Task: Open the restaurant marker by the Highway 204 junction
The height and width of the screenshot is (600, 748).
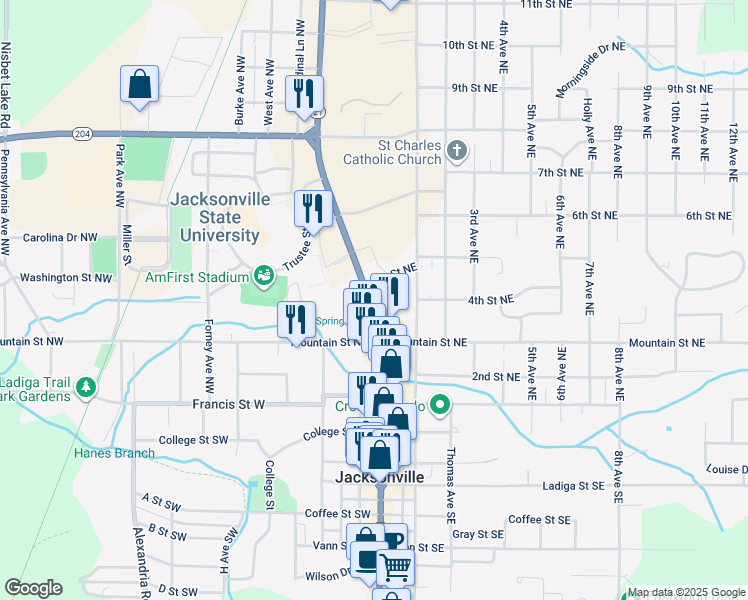Action: pos(304,93)
